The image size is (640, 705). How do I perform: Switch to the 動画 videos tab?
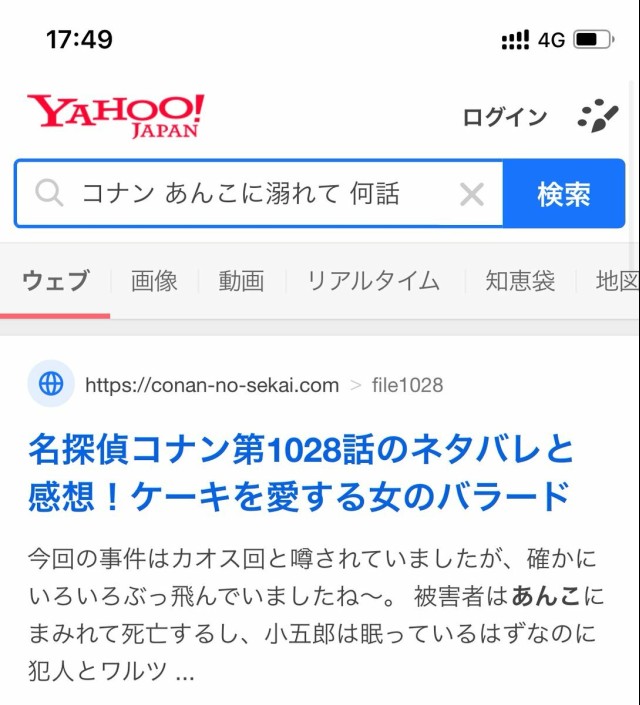pos(241,281)
